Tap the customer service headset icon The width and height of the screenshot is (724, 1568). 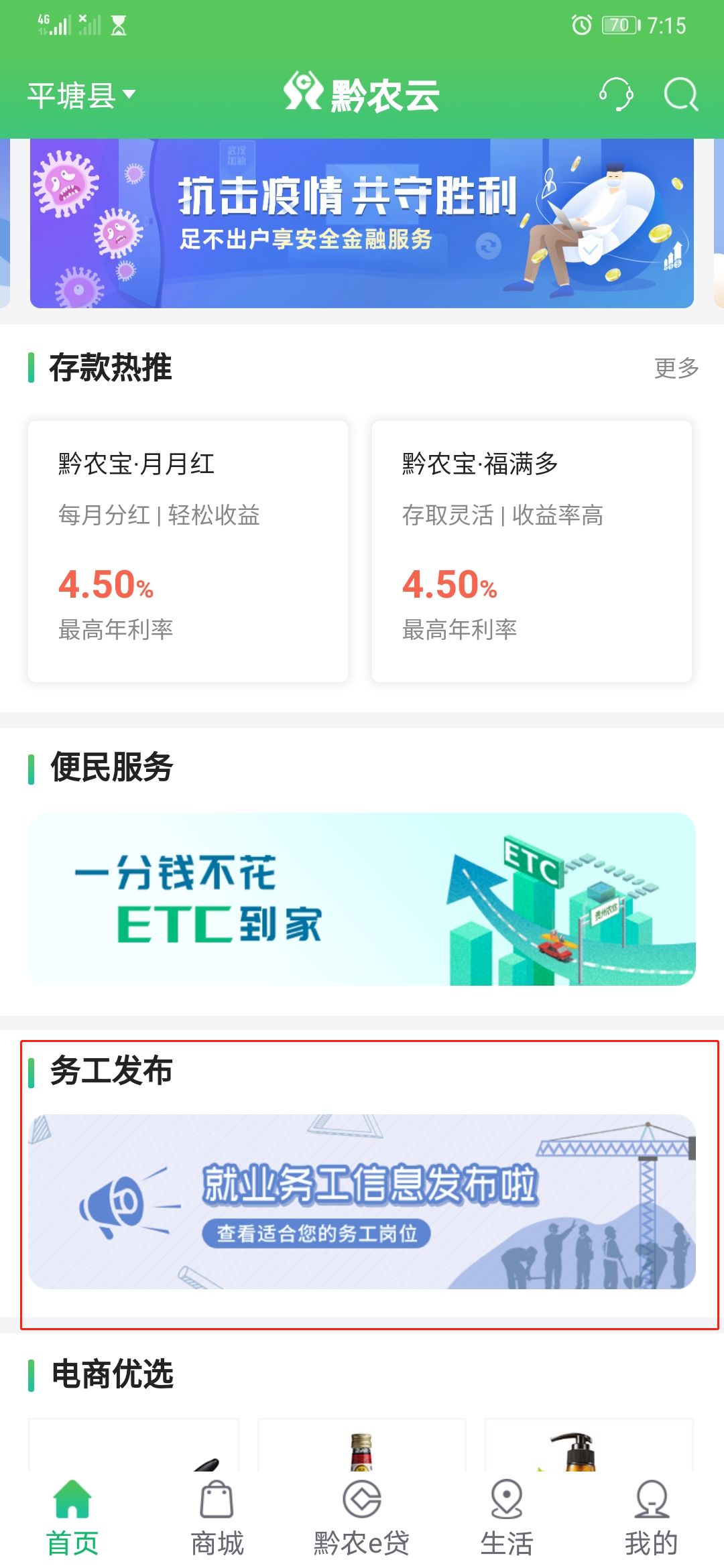(618, 94)
